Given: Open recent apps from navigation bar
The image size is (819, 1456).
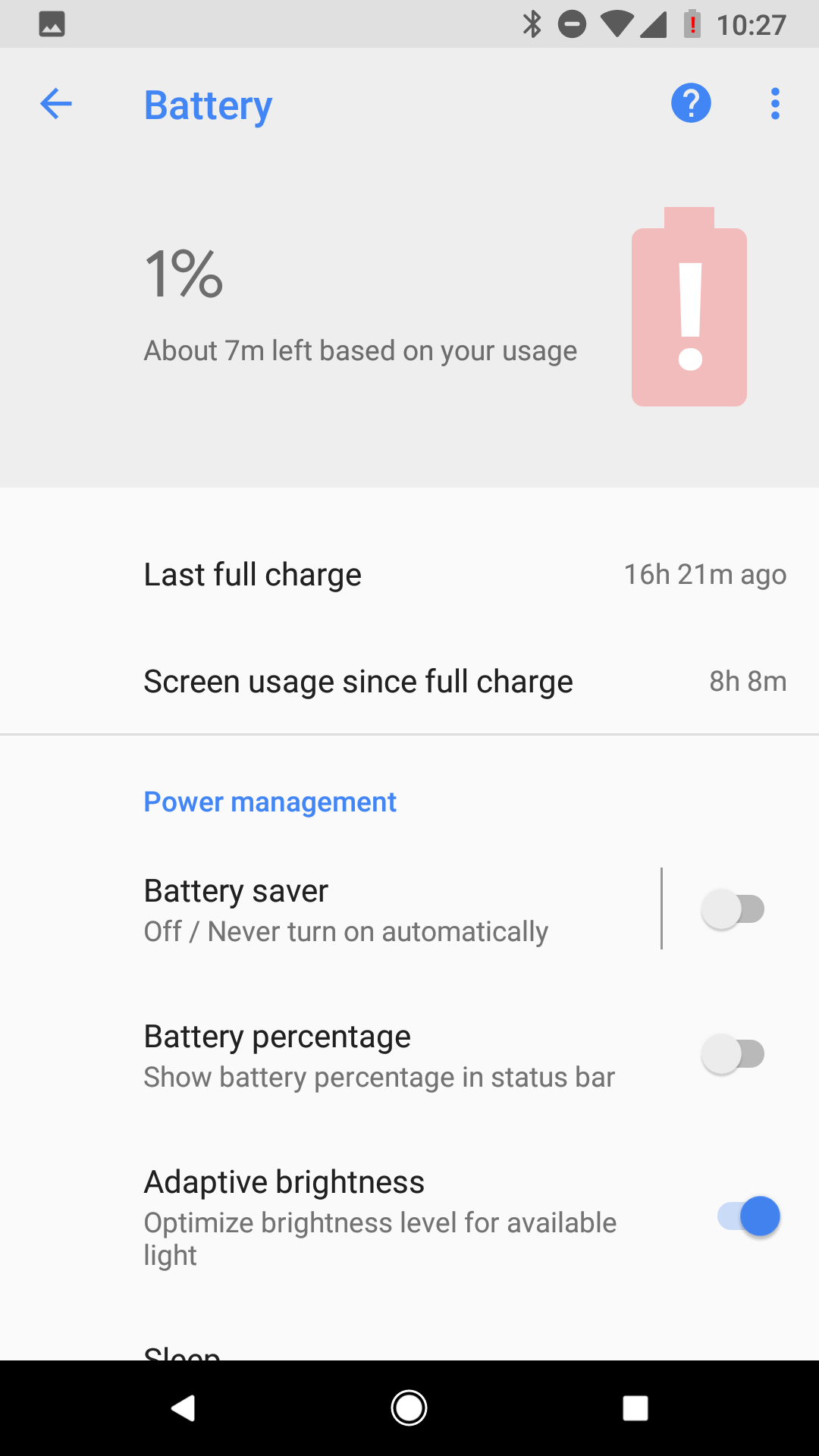Looking at the screenshot, I should click(x=635, y=1408).
